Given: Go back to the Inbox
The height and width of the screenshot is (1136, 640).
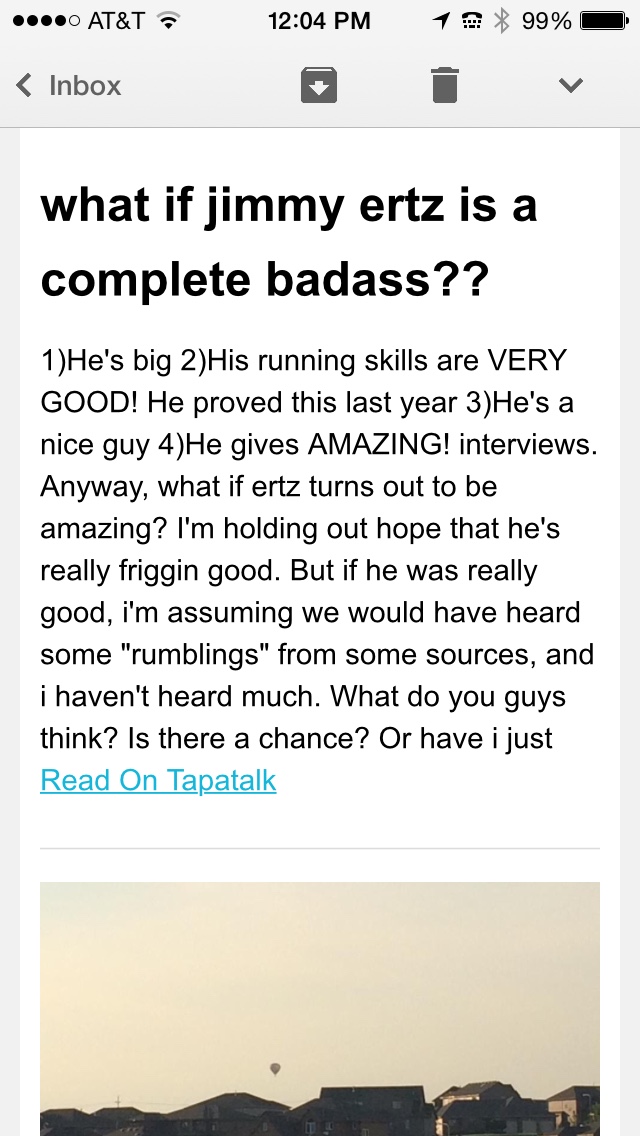Looking at the screenshot, I should (x=68, y=85).
